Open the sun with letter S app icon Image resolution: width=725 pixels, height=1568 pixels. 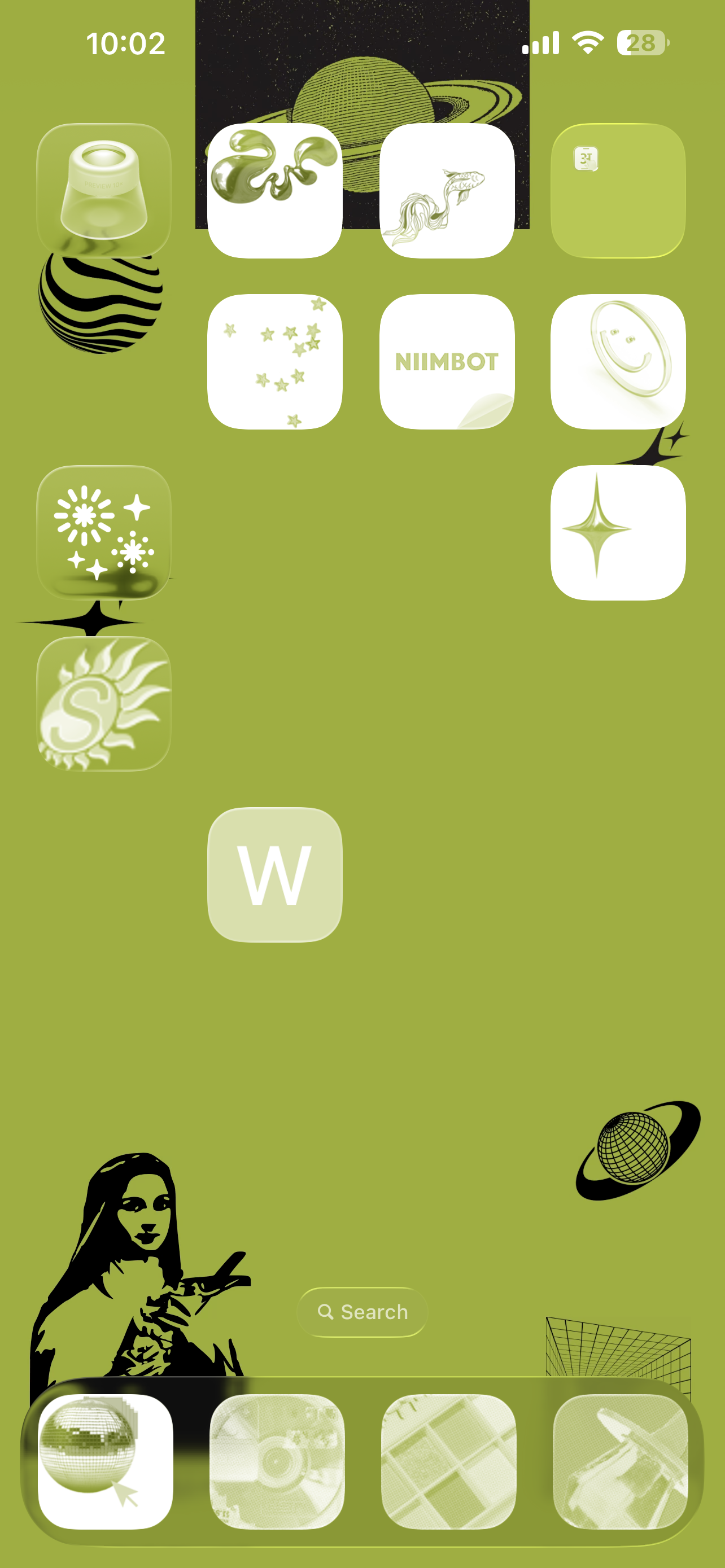click(103, 704)
